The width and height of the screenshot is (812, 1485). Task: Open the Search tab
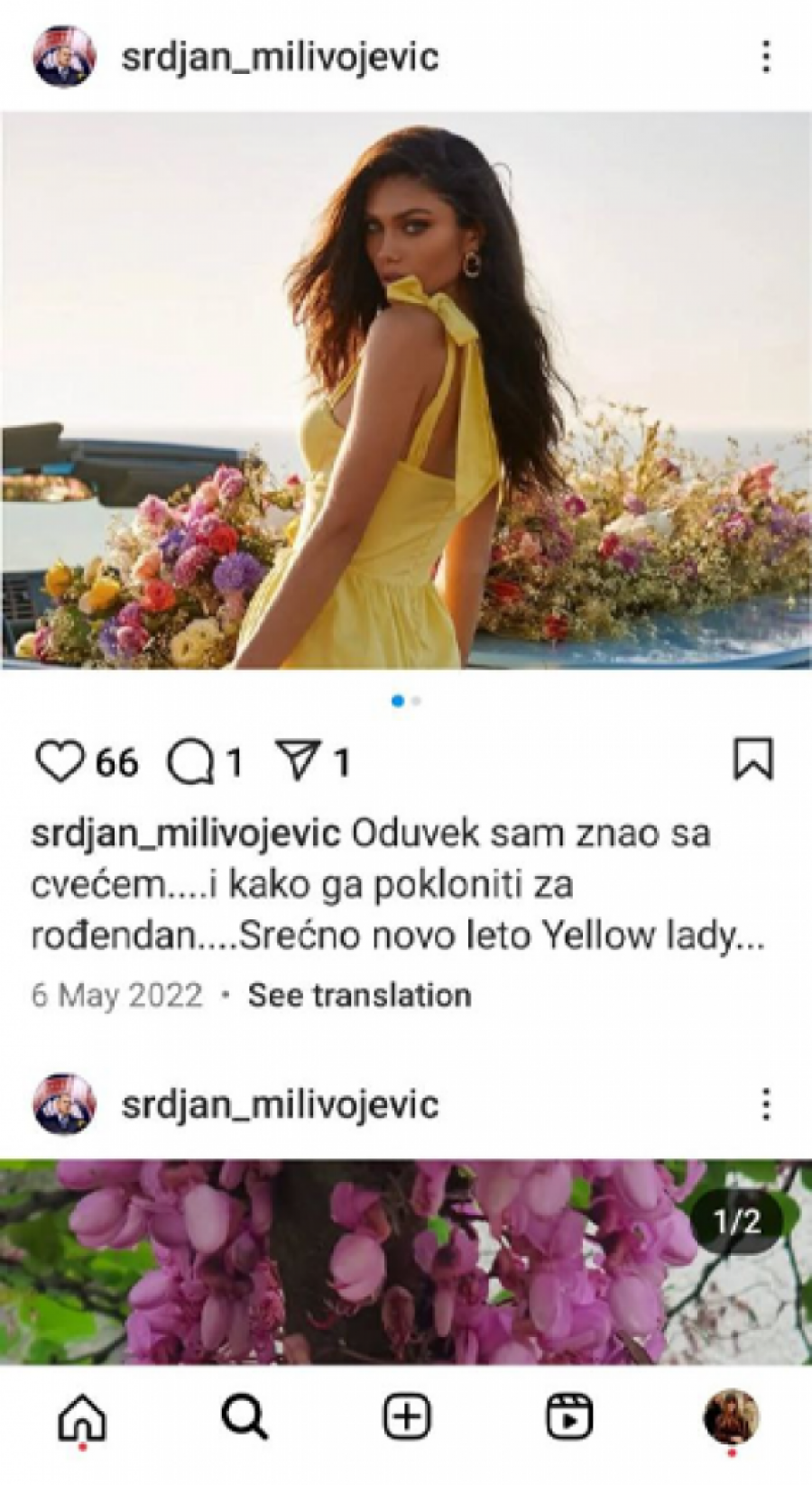click(244, 1417)
